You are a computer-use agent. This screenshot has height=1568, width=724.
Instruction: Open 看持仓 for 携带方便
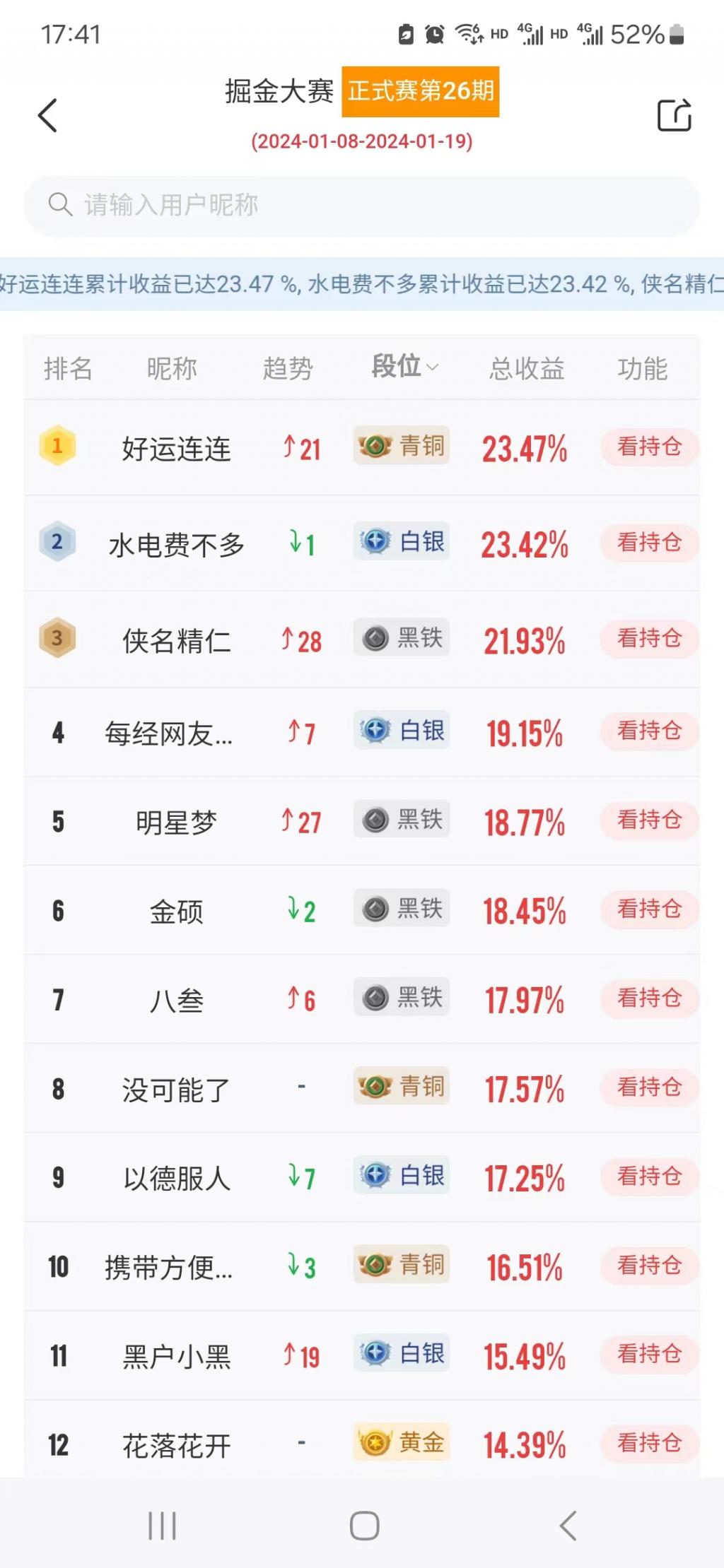(x=649, y=1266)
